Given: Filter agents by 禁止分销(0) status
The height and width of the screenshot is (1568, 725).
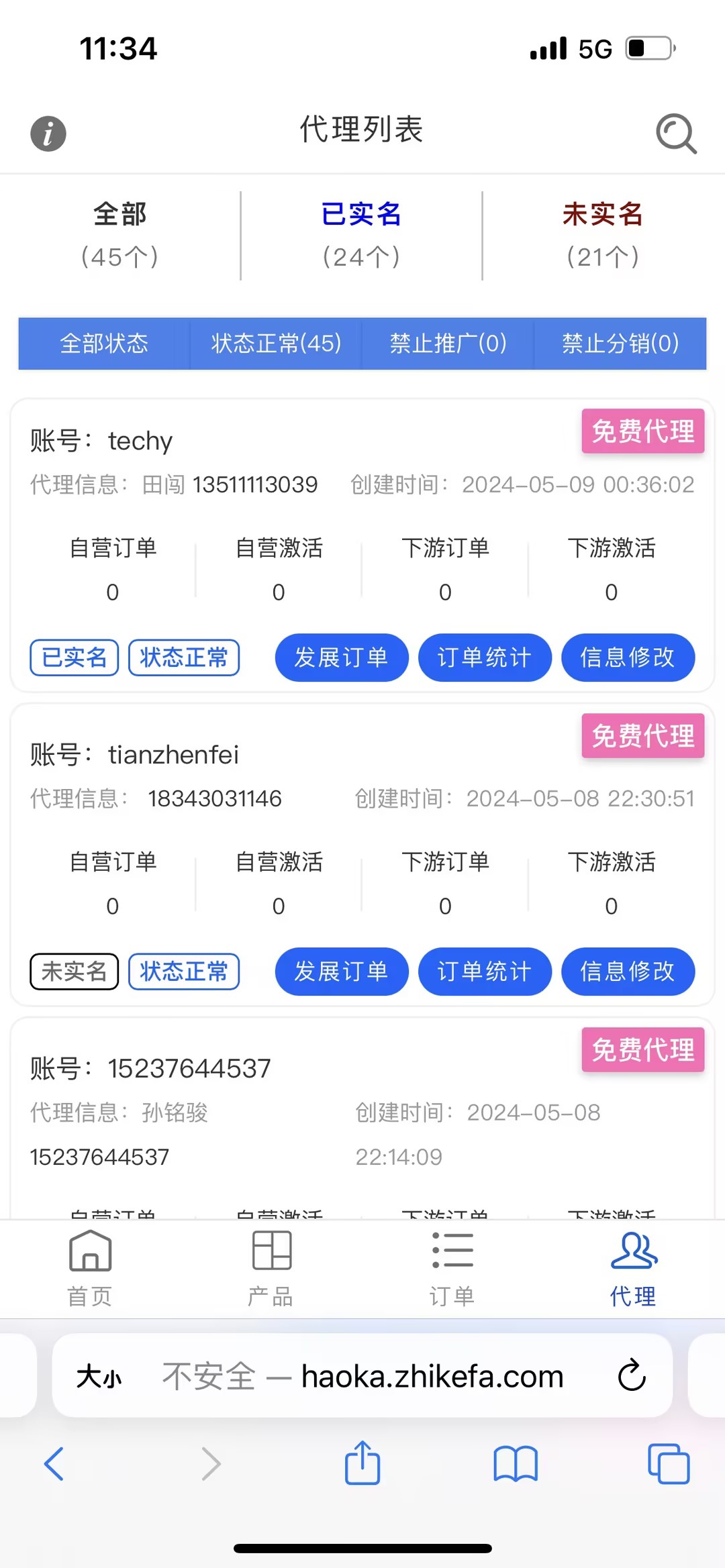Looking at the screenshot, I should (619, 344).
